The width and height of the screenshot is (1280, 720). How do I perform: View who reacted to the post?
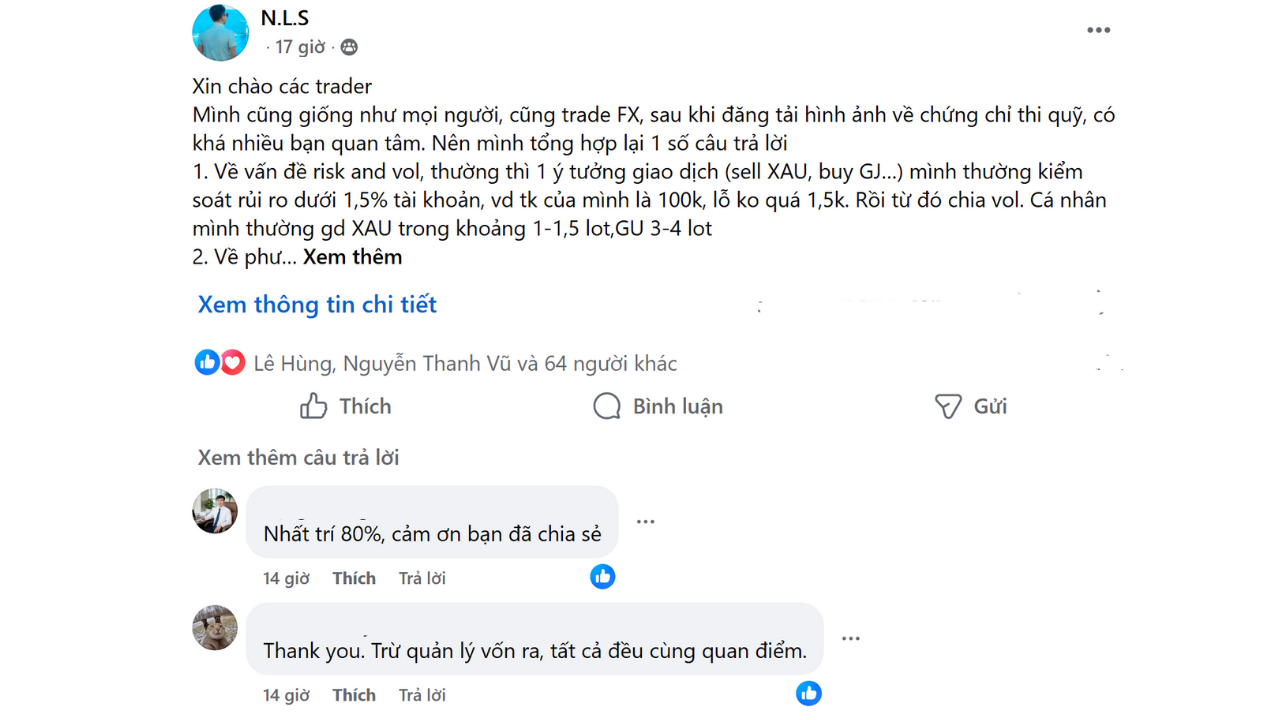click(465, 363)
